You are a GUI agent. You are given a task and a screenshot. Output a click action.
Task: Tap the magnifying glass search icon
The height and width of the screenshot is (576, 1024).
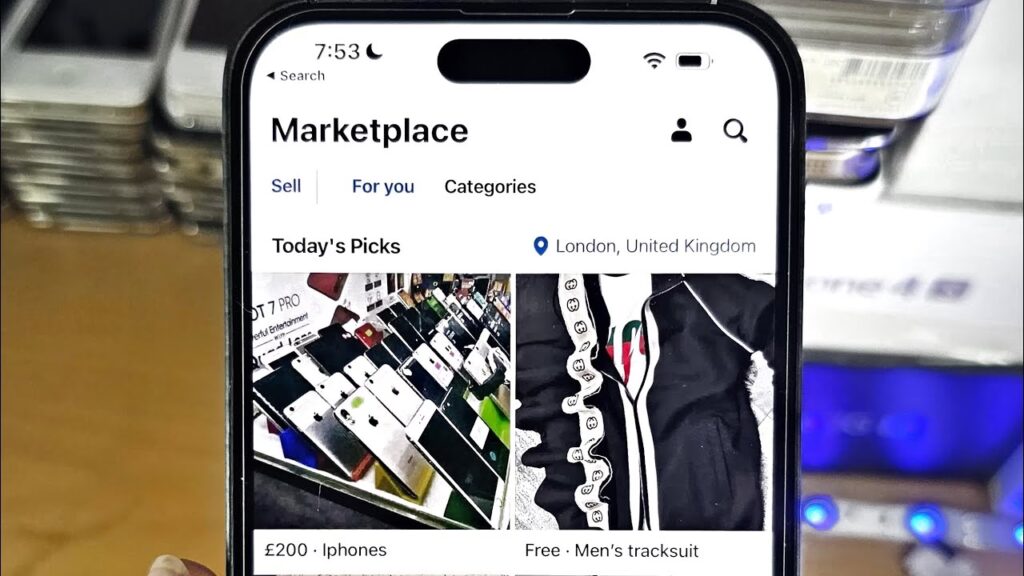click(x=735, y=131)
